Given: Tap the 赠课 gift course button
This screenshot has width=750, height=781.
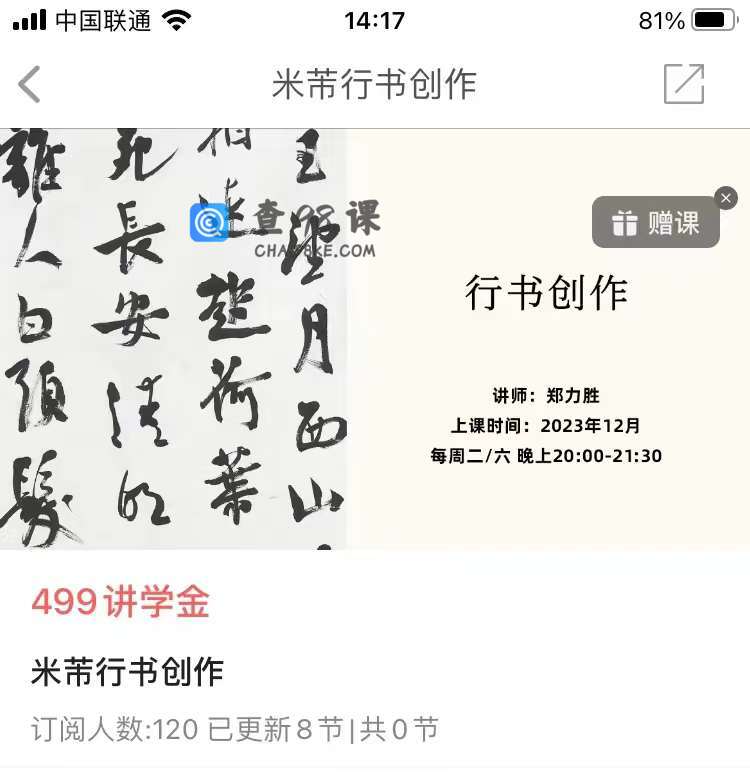Looking at the screenshot, I should point(655,222).
